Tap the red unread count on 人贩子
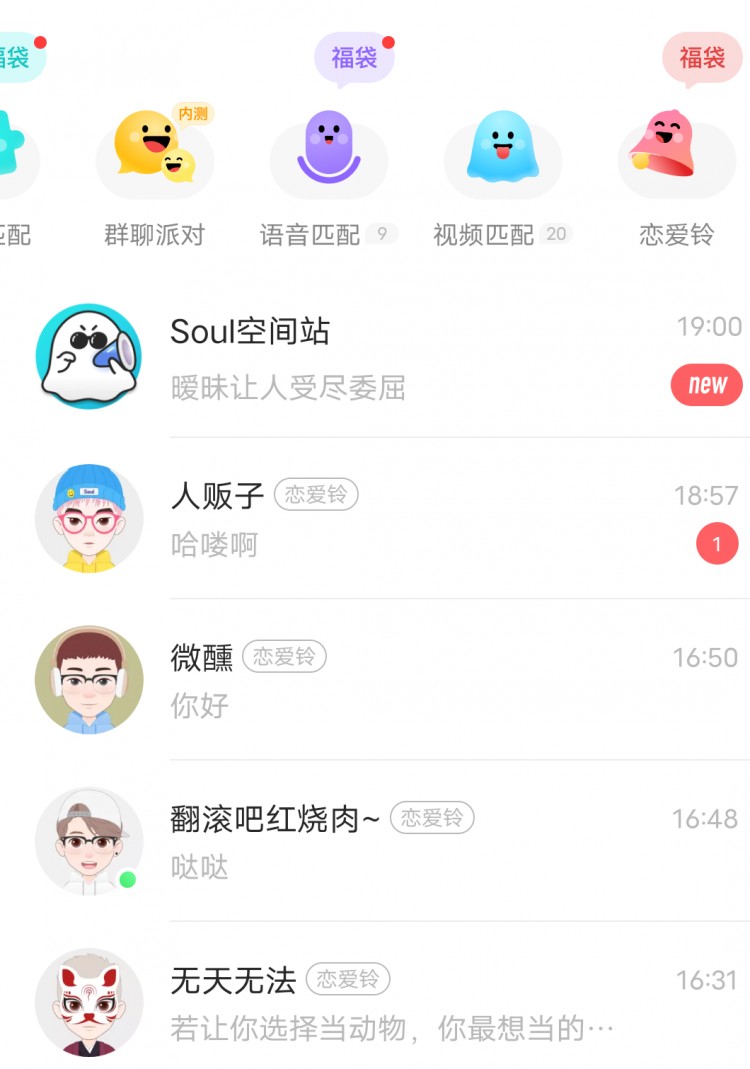750x1069 pixels. coord(717,543)
